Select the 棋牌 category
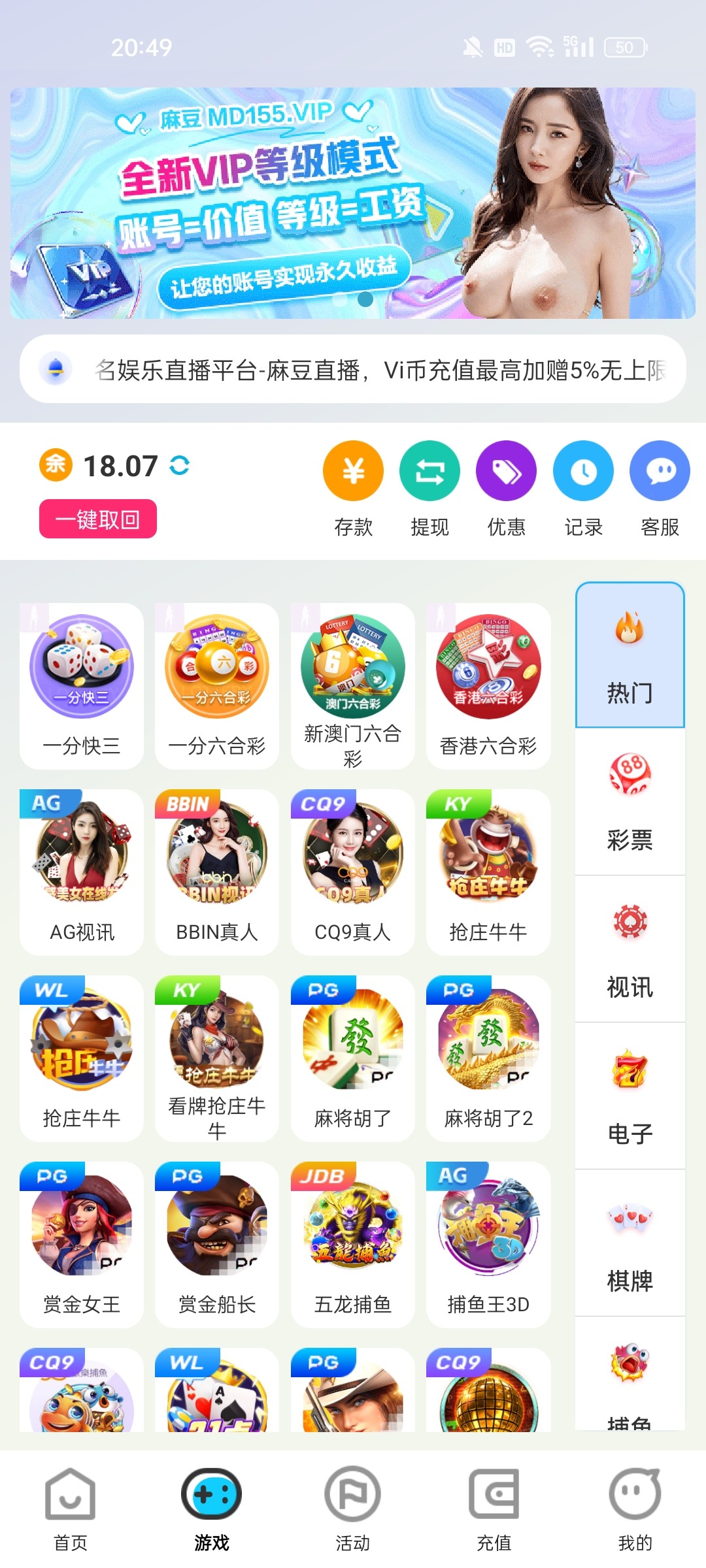The width and height of the screenshot is (706, 1568). click(630, 1243)
